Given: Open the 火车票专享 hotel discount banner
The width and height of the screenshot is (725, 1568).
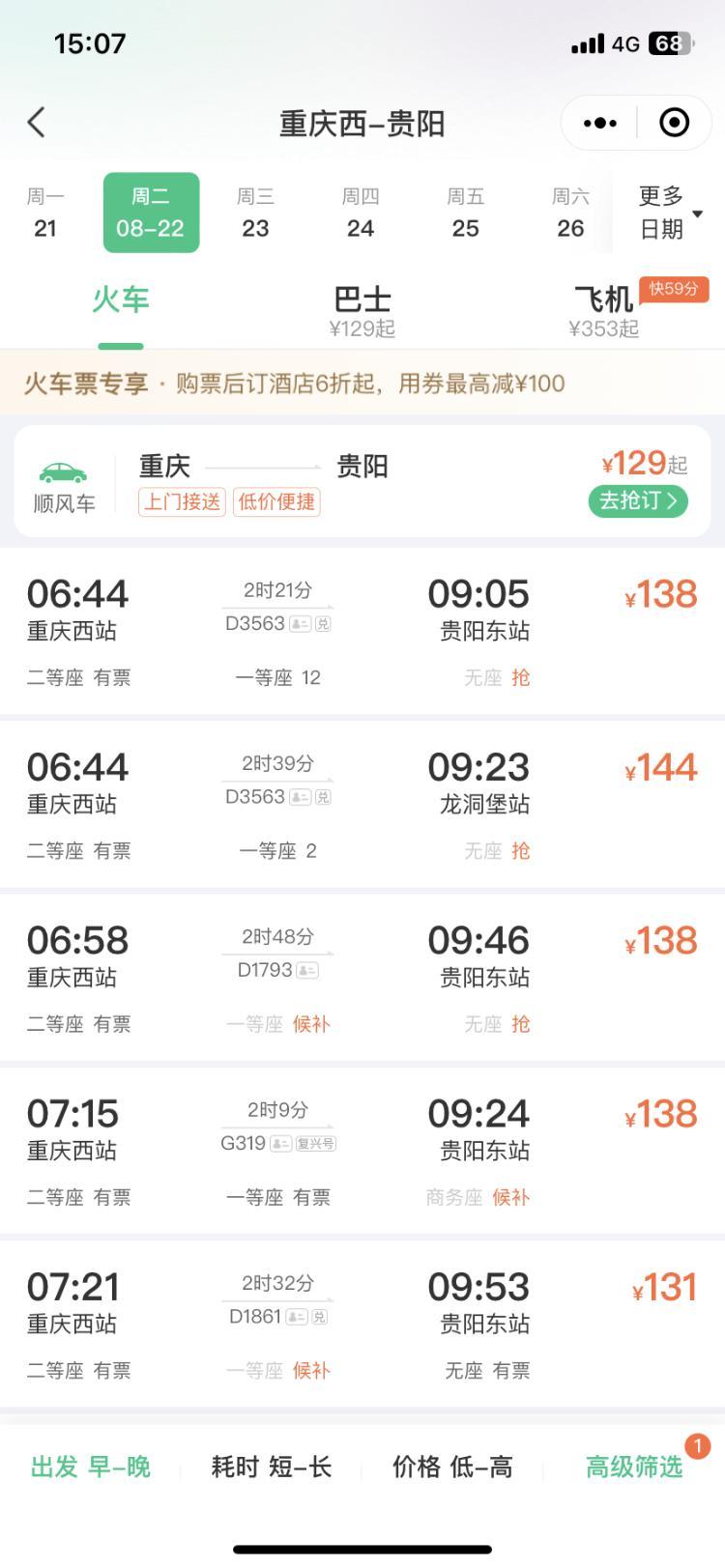Looking at the screenshot, I should (x=362, y=384).
